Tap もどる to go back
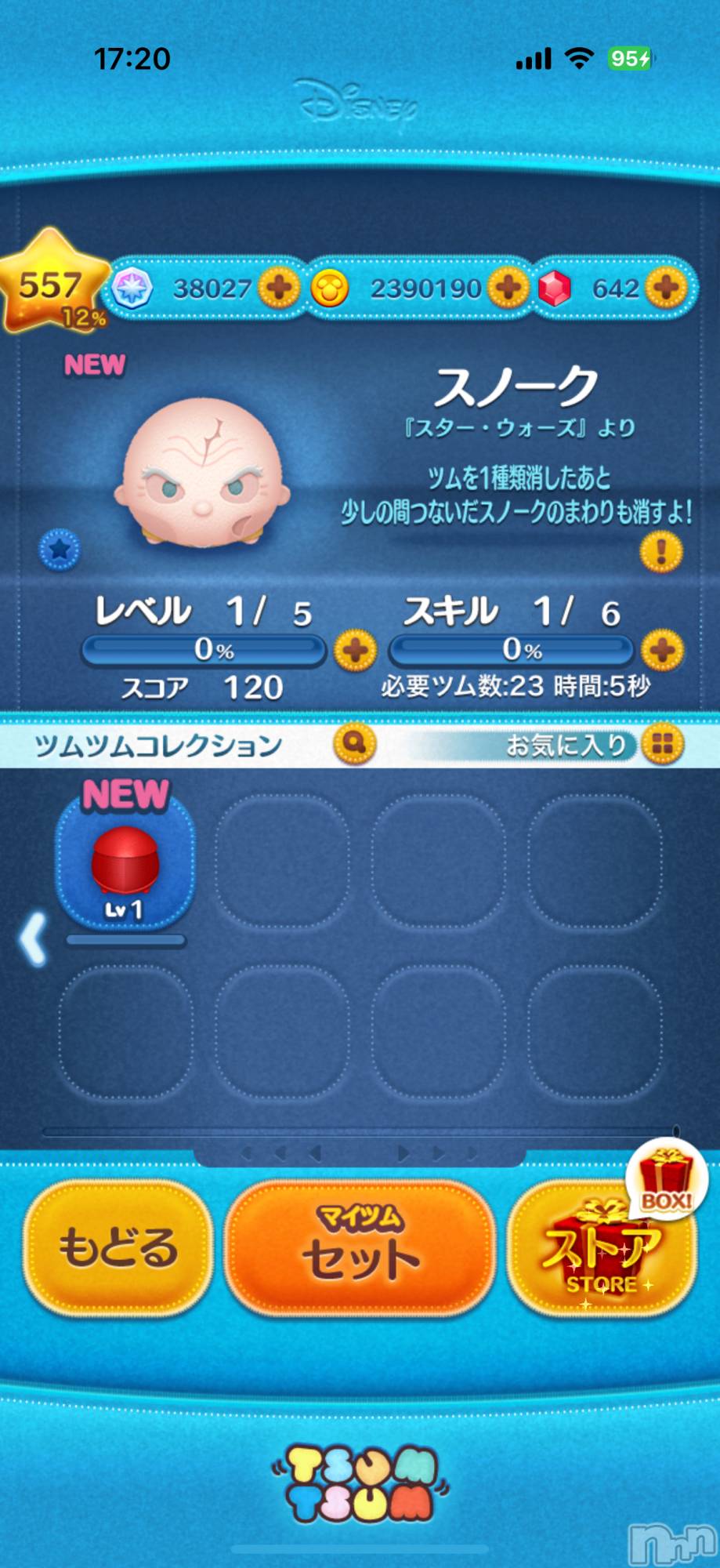 118,1248
